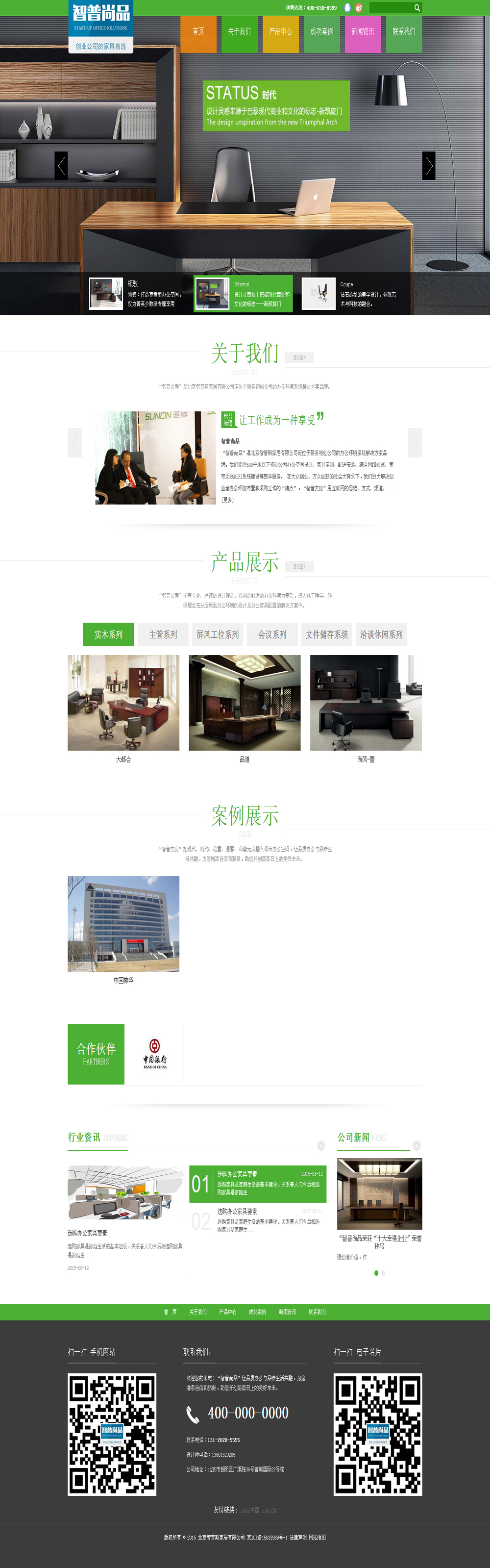Open the [更多] link in the about section
This screenshot has height=1568, width=490.
(x=227, y=500)
